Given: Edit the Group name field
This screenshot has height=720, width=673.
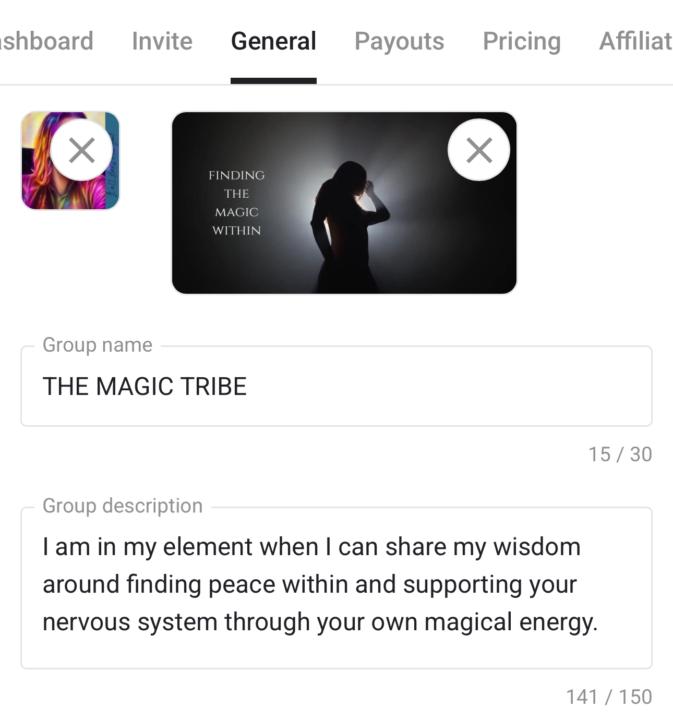Looking at the screenshot, I should point(336,386).
